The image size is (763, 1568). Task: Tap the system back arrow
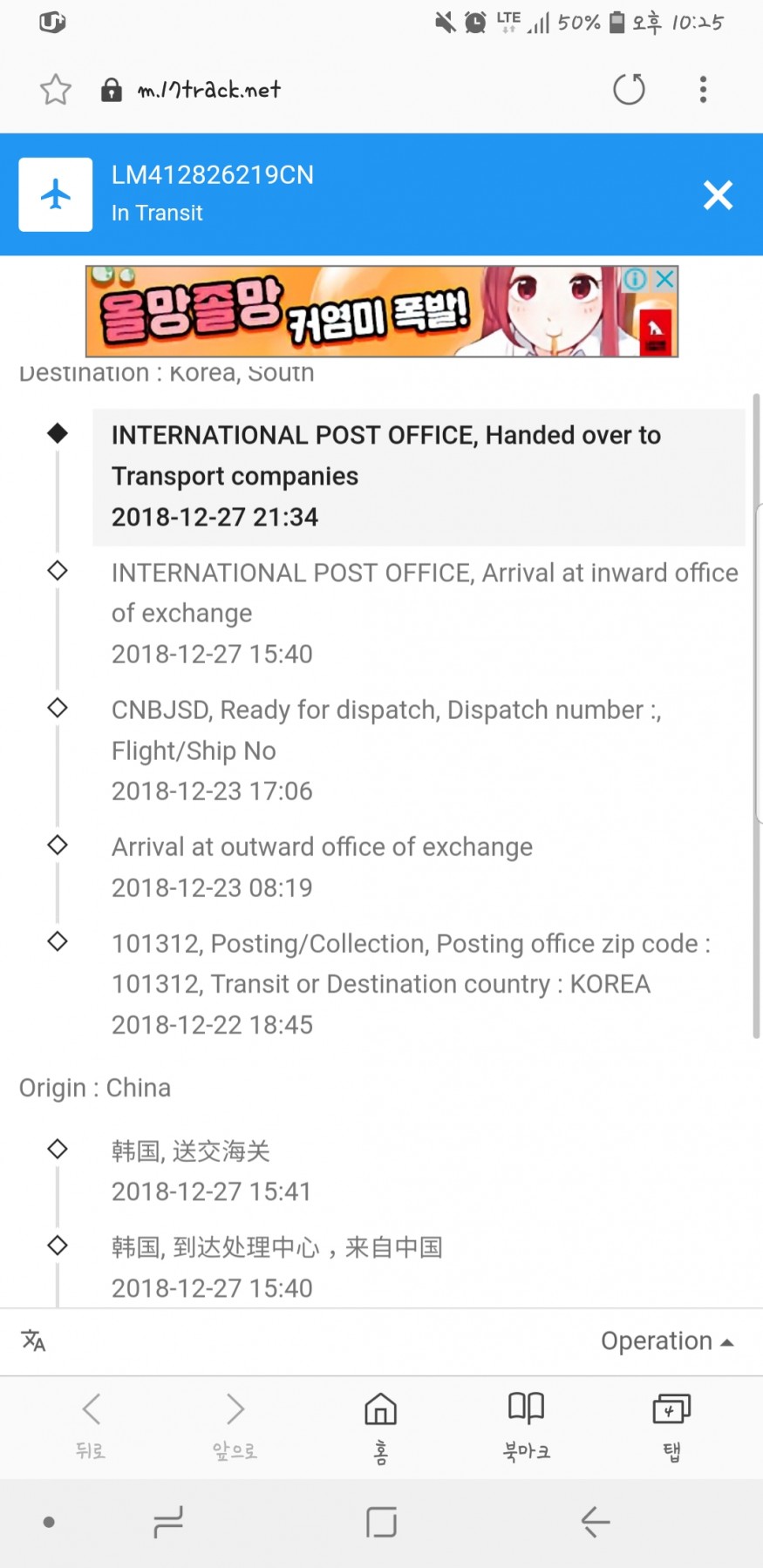[596, 1522]
